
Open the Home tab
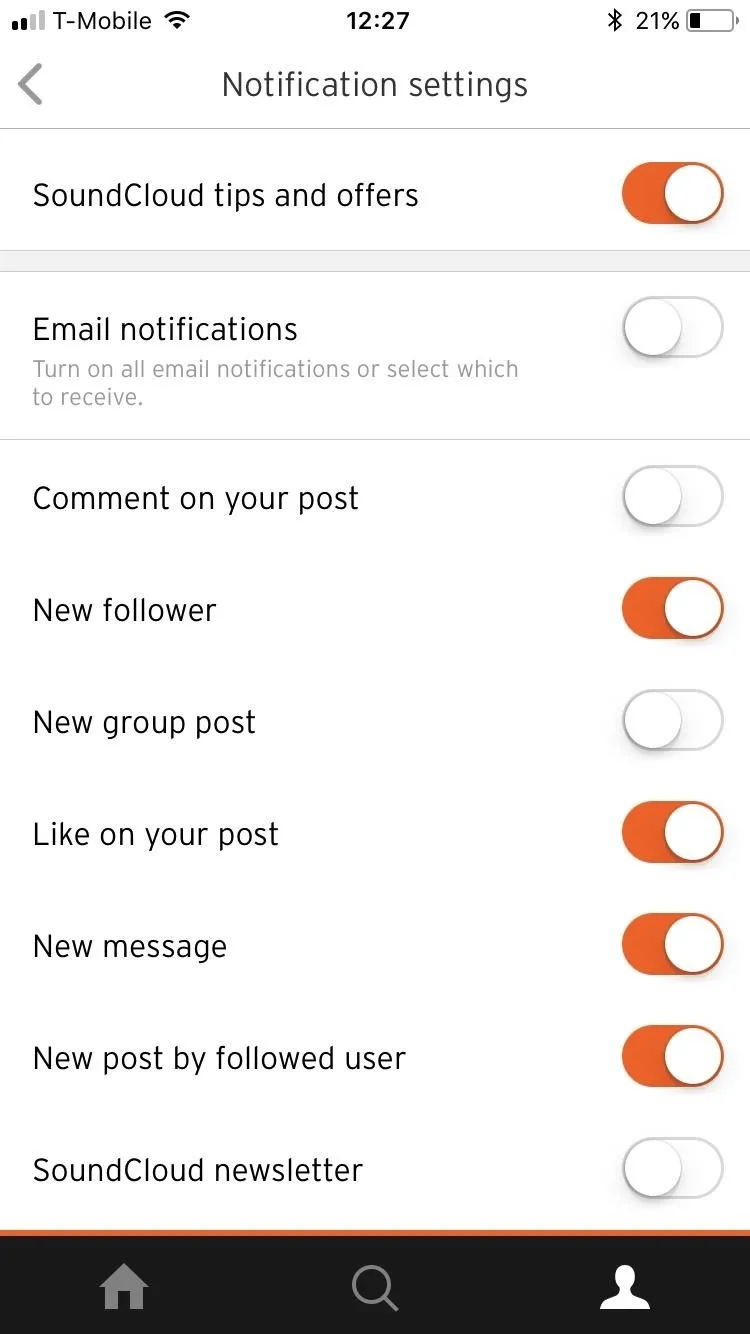[x=125, y=1287]
